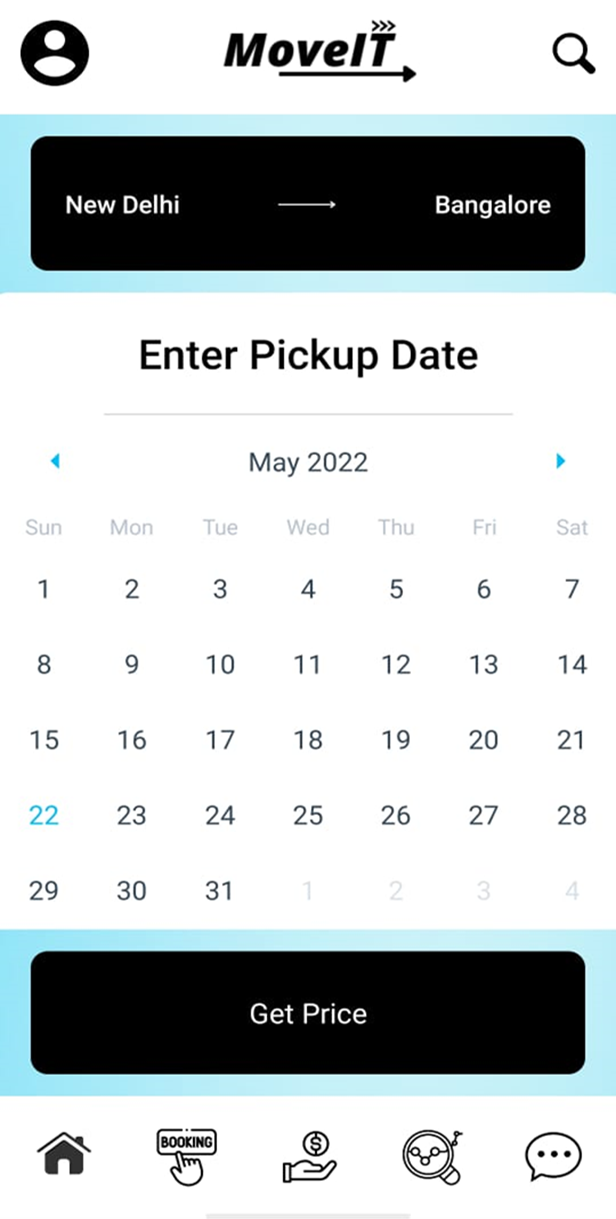Select May 22 as the pickup date
Image resolution: width=616 pixels, height=1219 pixels.
coord(44,815)
